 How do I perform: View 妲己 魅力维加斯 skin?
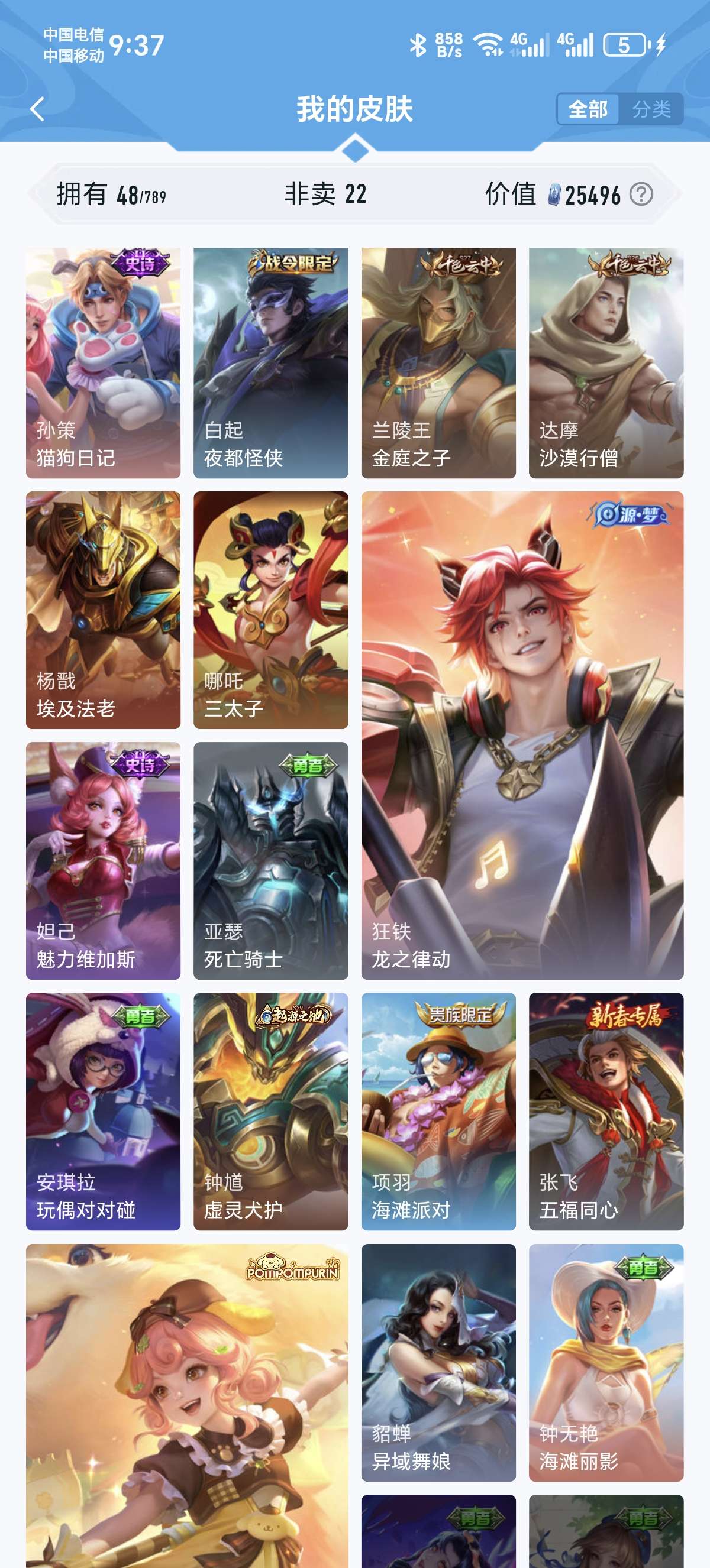pyautogui.click(x=103, y=860)
